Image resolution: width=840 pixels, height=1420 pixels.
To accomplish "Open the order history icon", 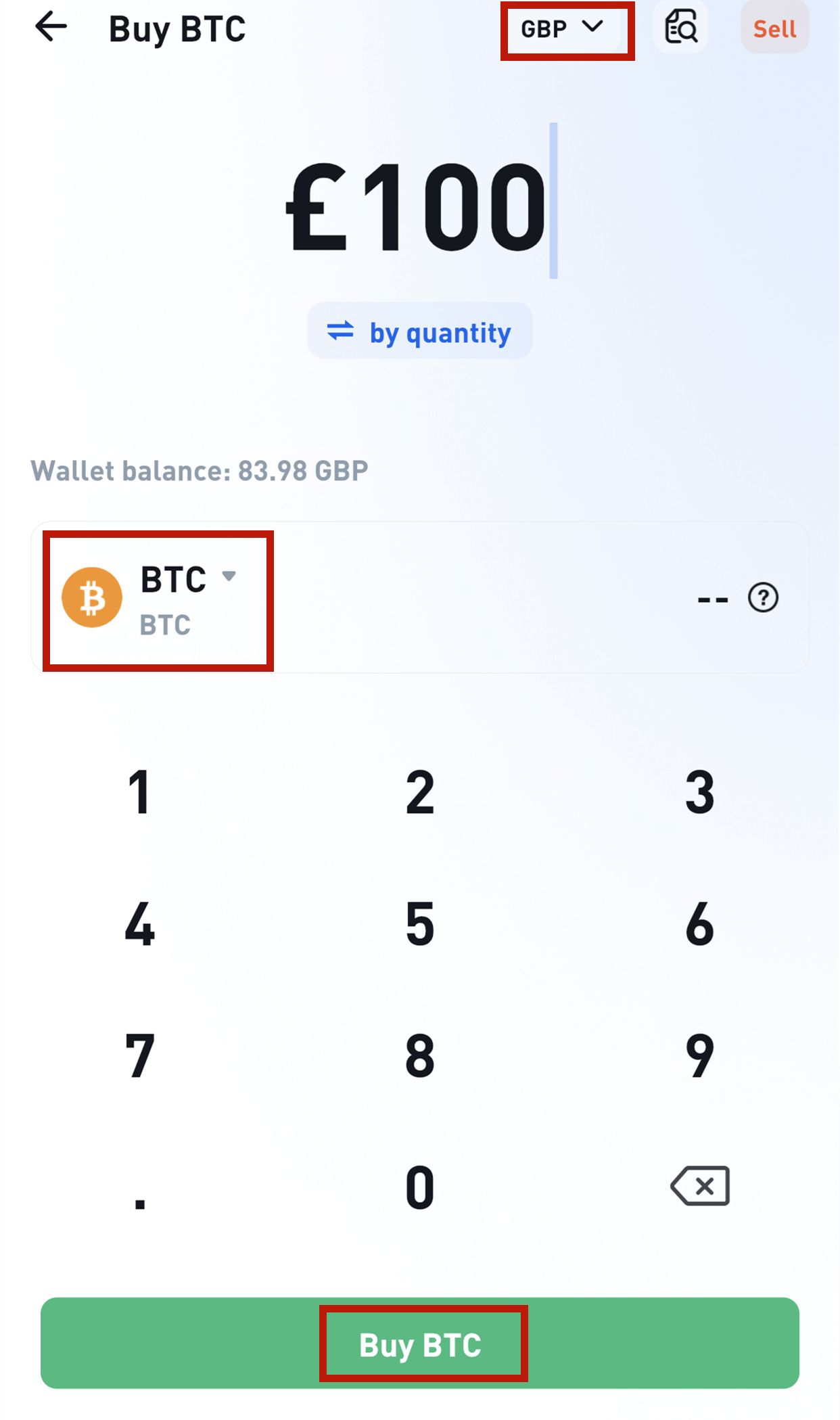I will point(680,28).
